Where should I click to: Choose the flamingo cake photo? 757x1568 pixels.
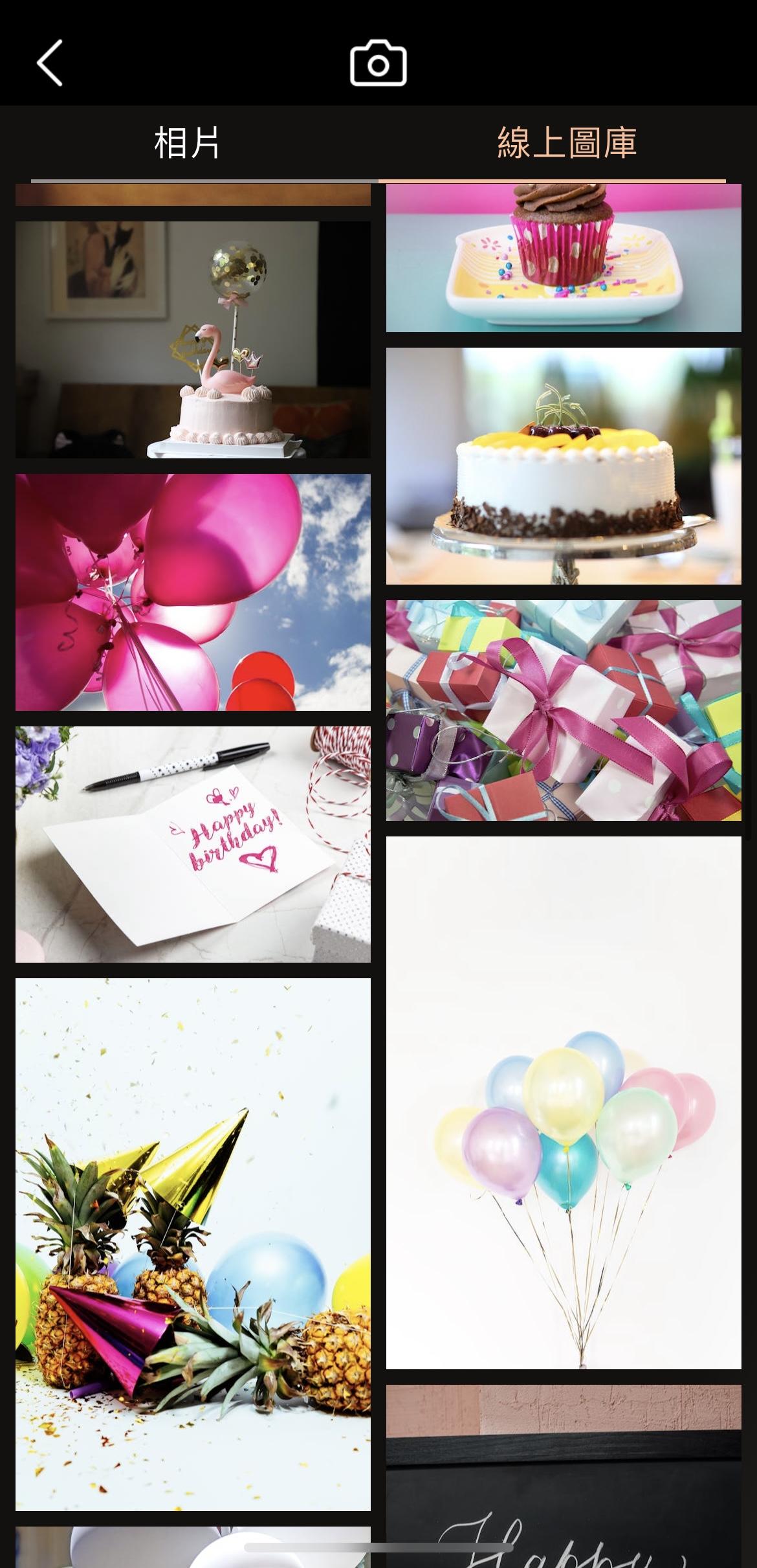[193, 340]
